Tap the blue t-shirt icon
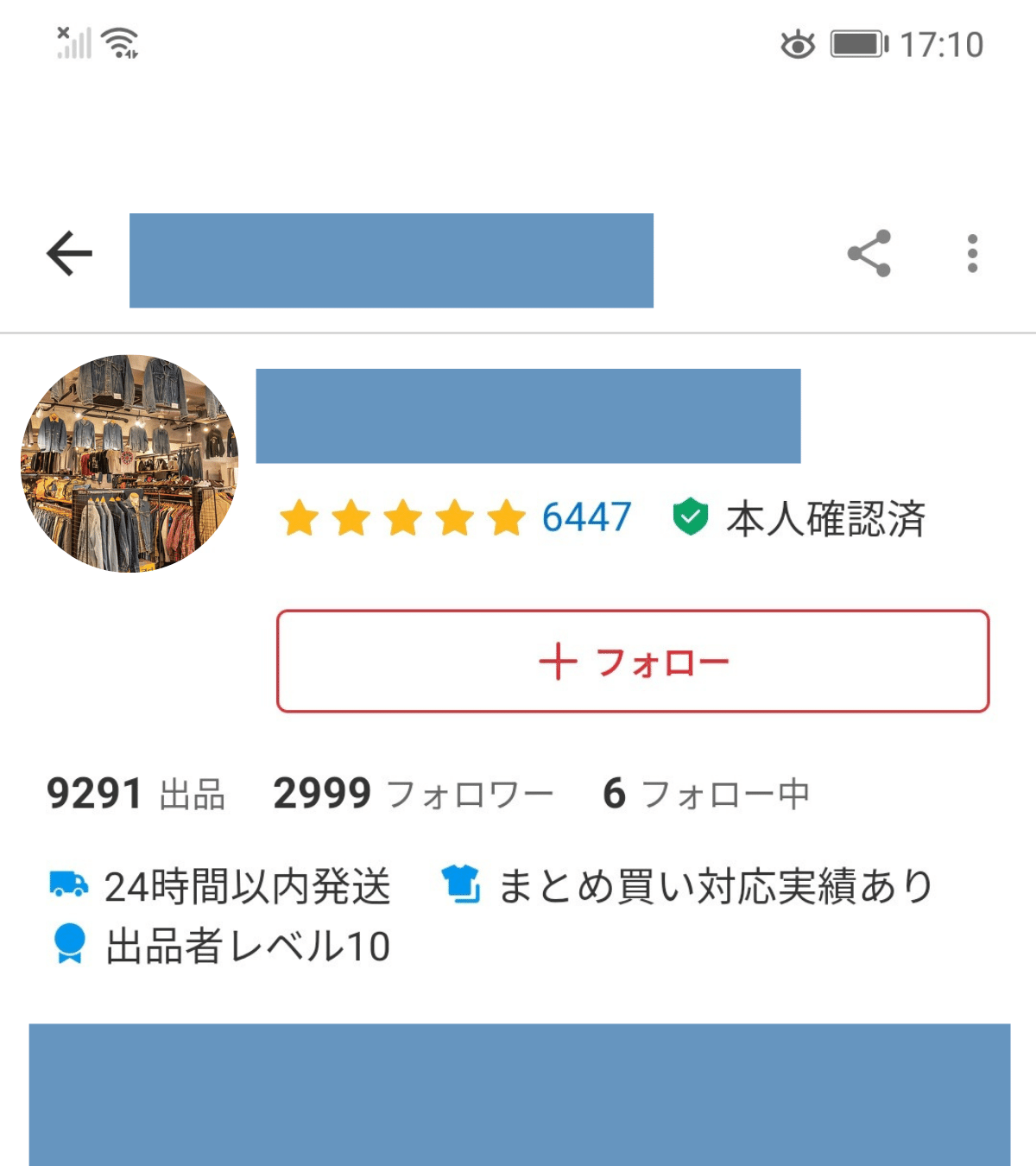1036x1166 pixels. point(463,884)
